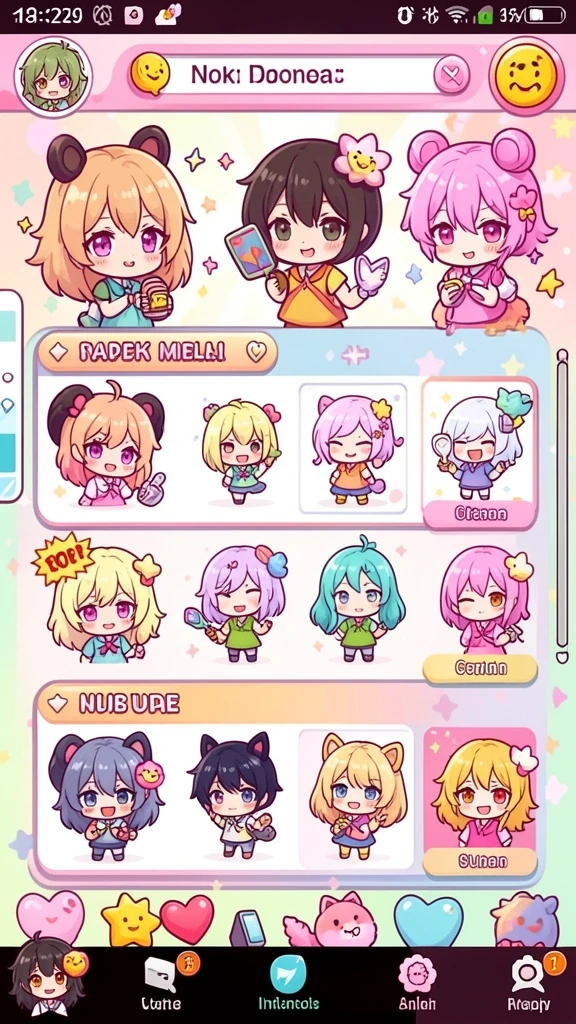Open the green-haired profile avatar

pyautogui.click(x=53, y=77)
